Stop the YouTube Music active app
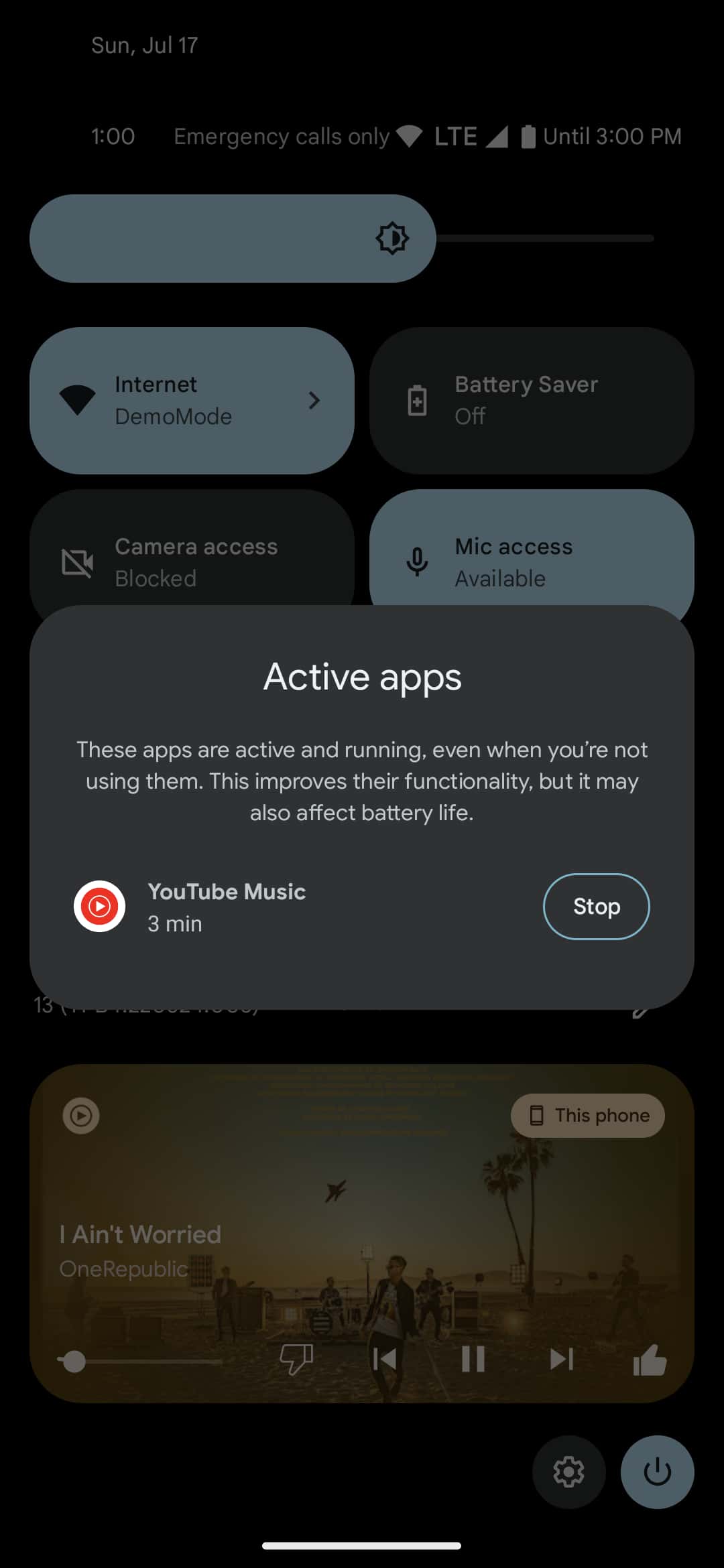The height and width of the screenshot is (1568, 724). coord(596,906)
